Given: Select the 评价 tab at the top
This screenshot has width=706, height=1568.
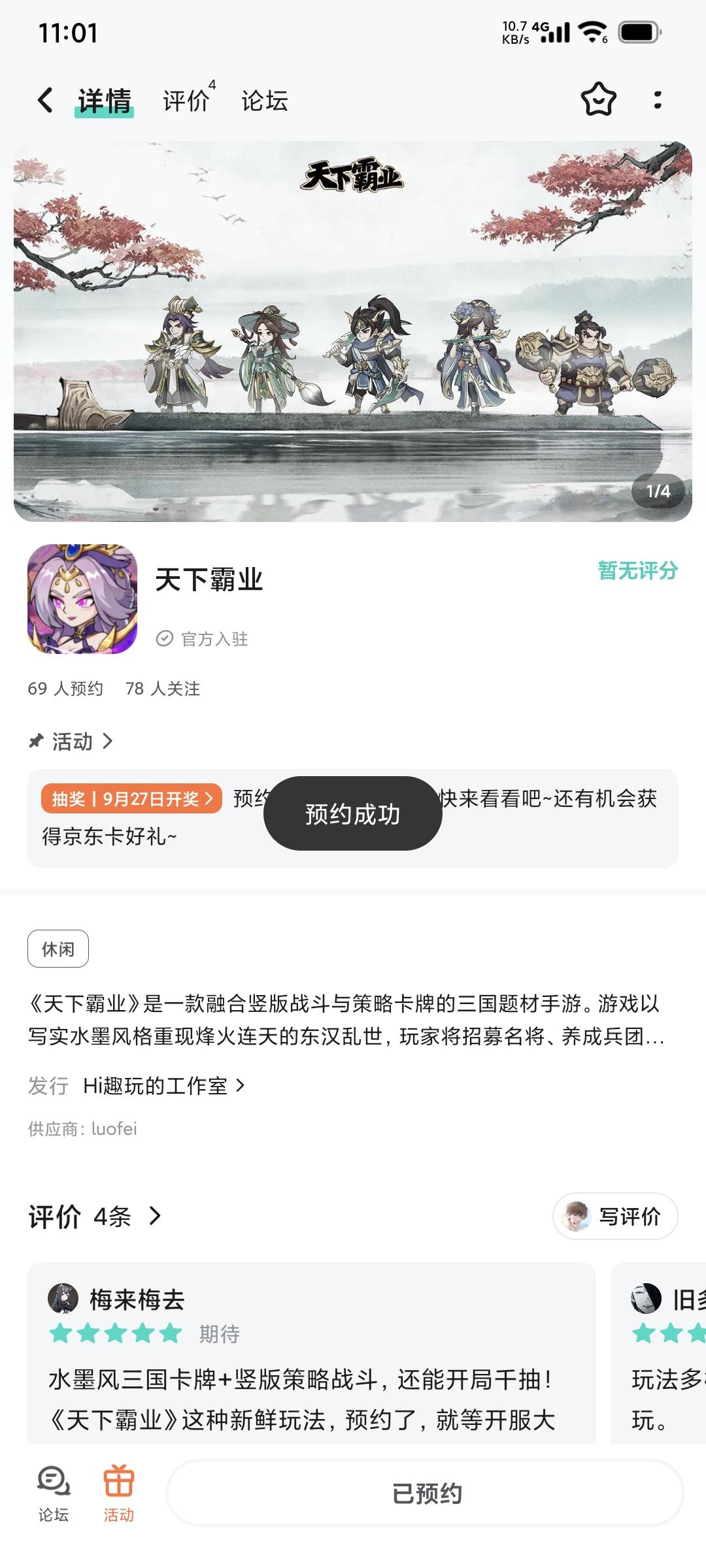Looking at the screenshot, I should (184, 101).
